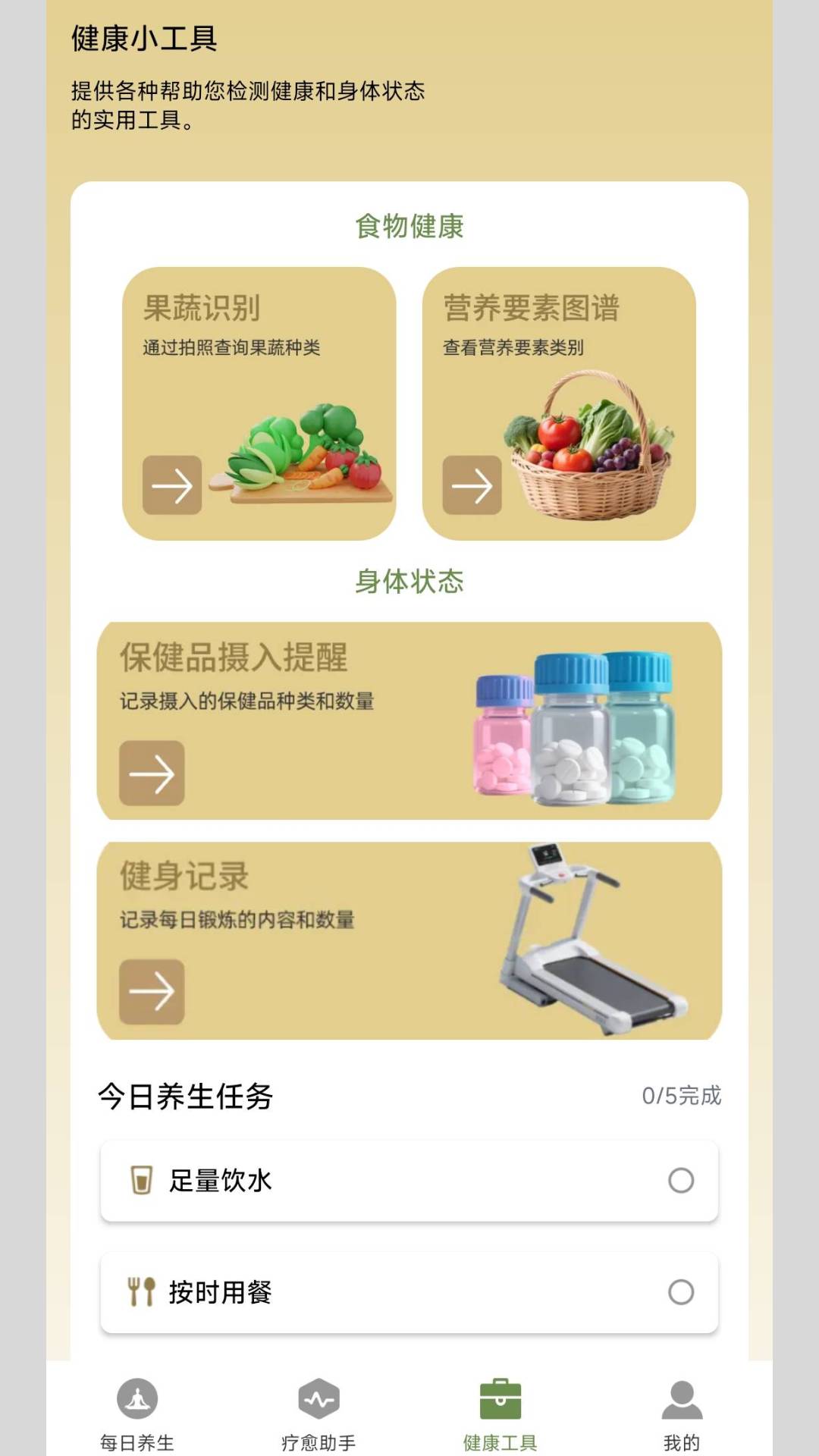Screen dimensions: 819x1456
Task: Click the 今日养生任务 section heading
Action: 184,1095
